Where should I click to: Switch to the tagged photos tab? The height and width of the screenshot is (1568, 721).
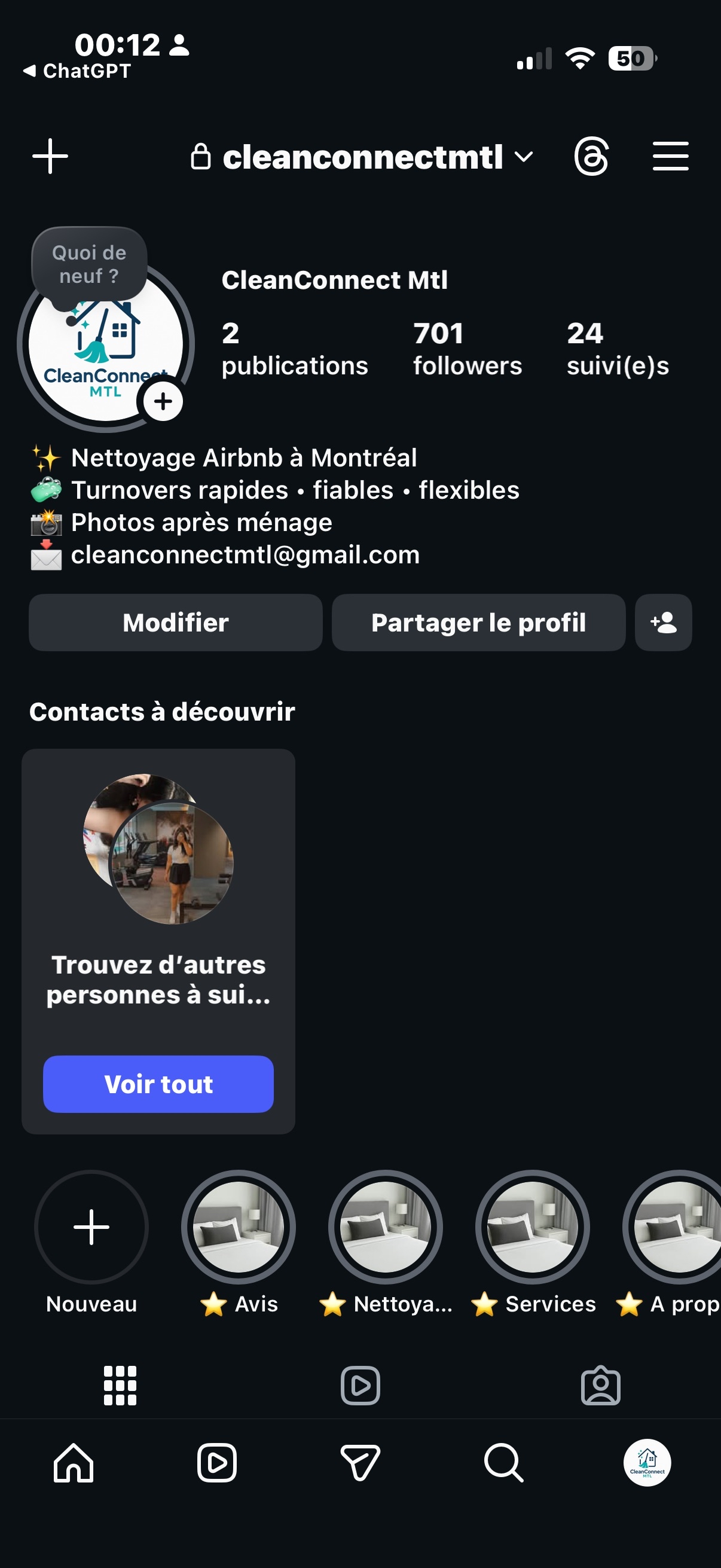click(x=600, y=1386)
